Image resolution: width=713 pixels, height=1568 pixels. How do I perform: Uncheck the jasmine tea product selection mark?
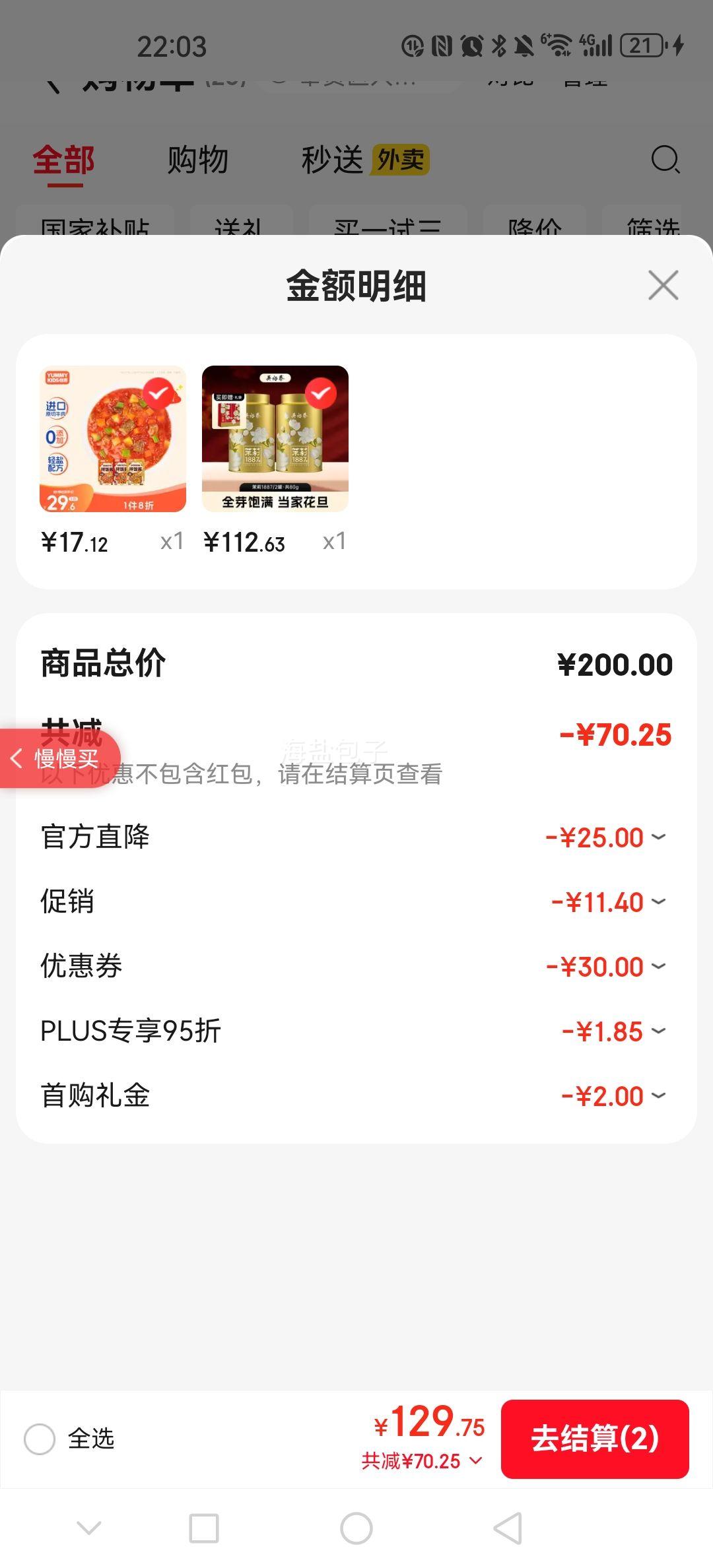coord(323,394)
